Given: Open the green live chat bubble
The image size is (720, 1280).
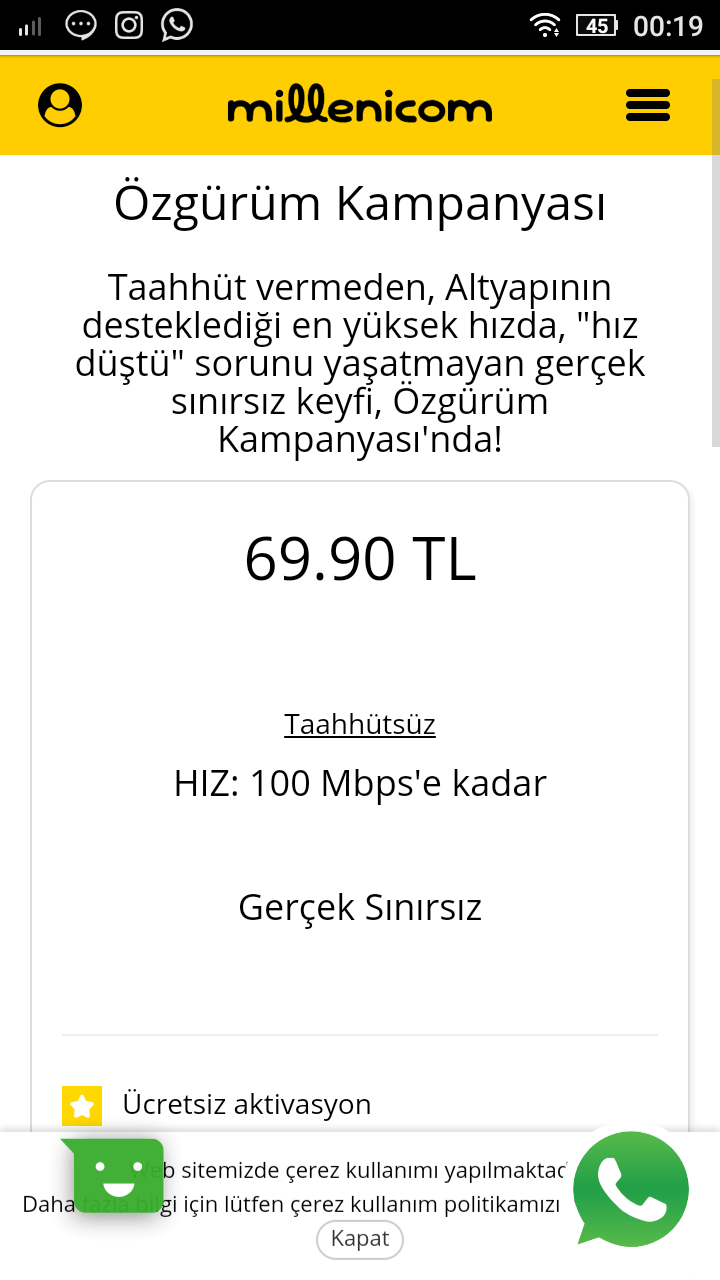Looking at the screenshot, I should click(118, 1176).
